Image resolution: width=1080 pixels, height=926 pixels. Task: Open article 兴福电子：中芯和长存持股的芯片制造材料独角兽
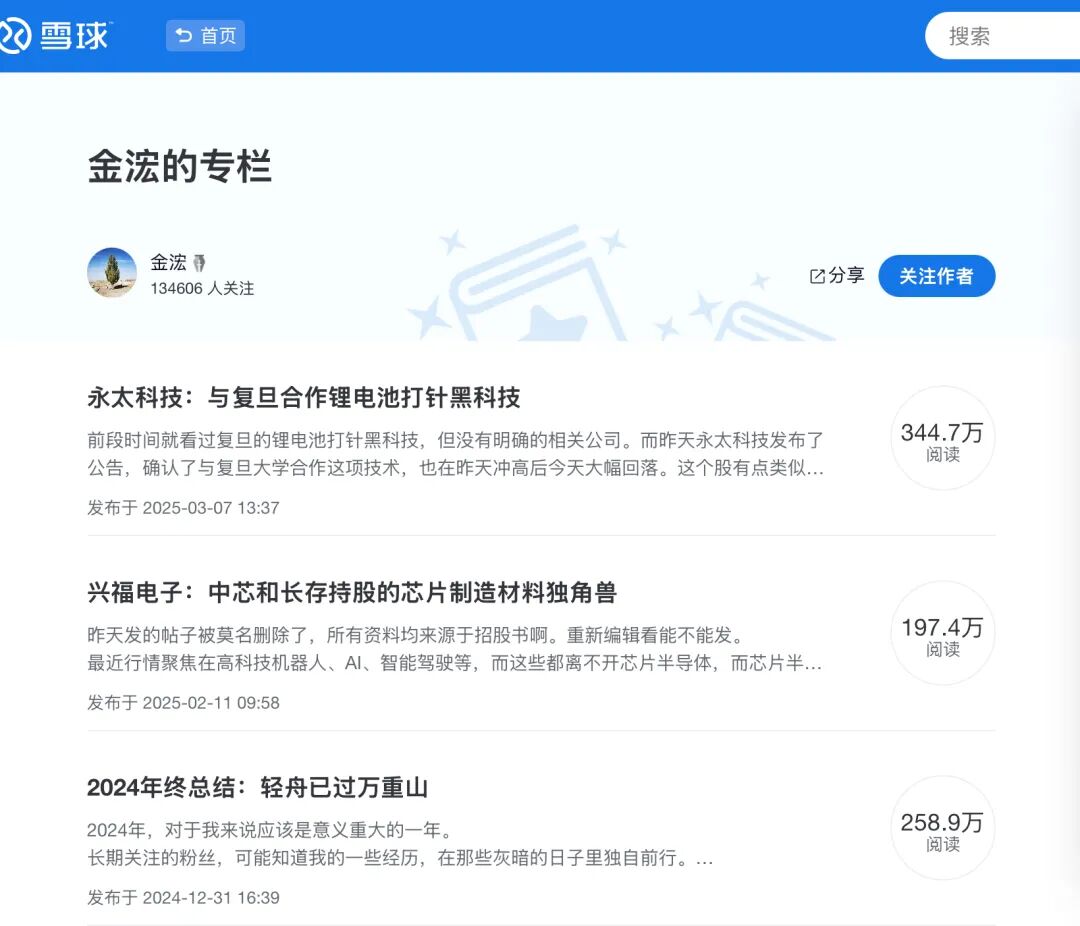tap(352, 593)
